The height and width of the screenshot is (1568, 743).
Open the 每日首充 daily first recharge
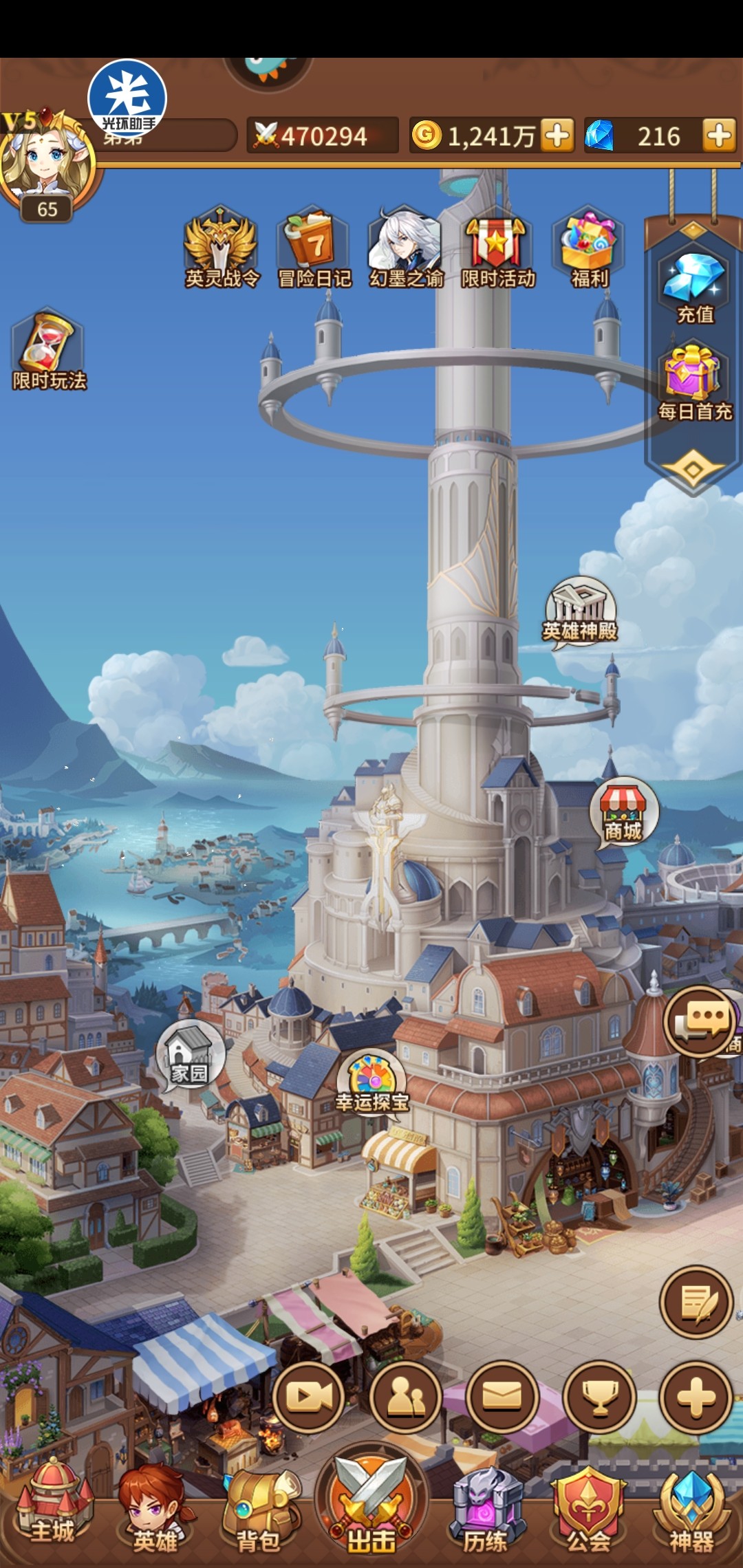pyautogui.click(x=694, y=382)
